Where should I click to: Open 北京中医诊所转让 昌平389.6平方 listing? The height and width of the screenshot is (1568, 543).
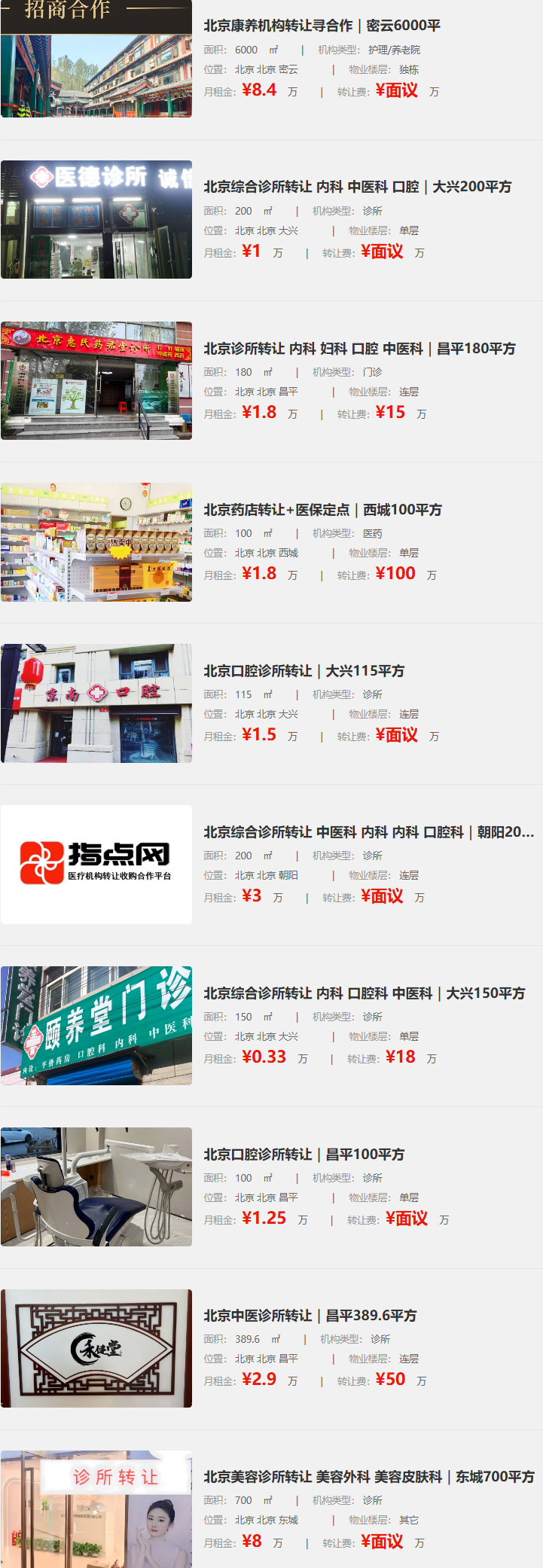[x=310, y=1316]
